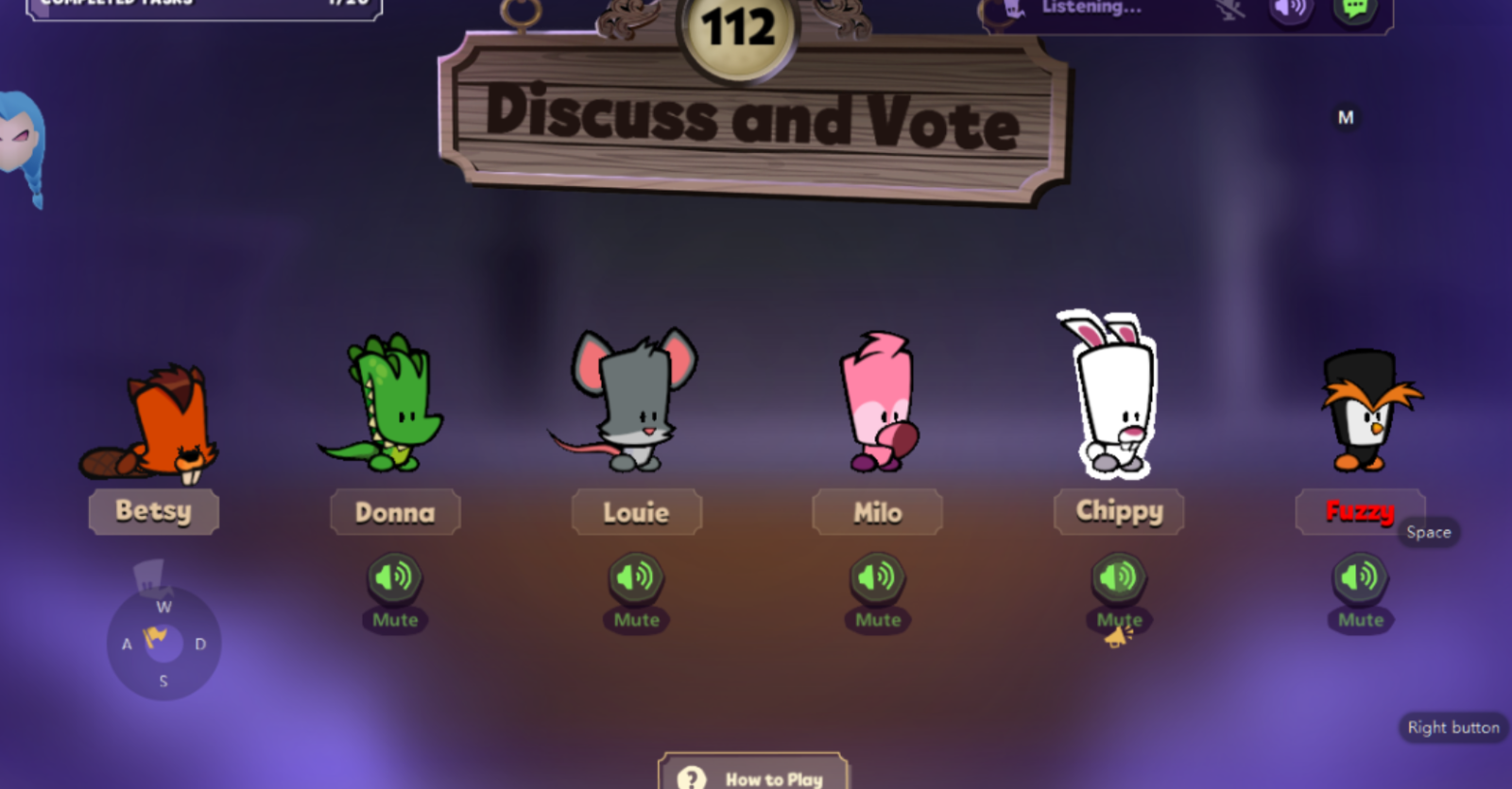The image size is (1512, 789).
Task: Unmute your microphone icon
Action: pos(1229,9)
